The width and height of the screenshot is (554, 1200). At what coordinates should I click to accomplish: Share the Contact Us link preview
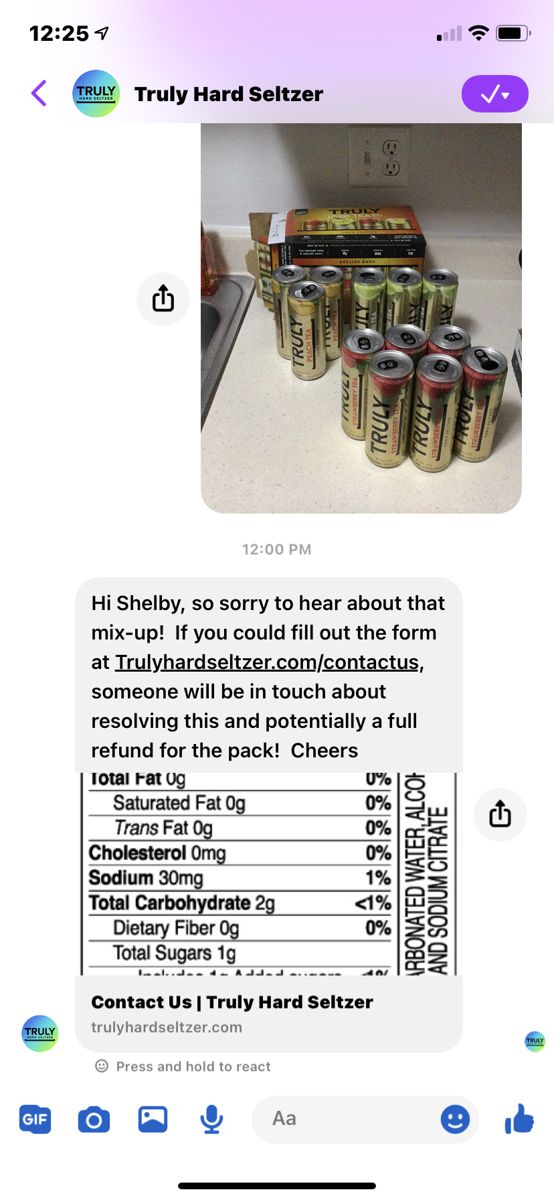tap(500, 814)
